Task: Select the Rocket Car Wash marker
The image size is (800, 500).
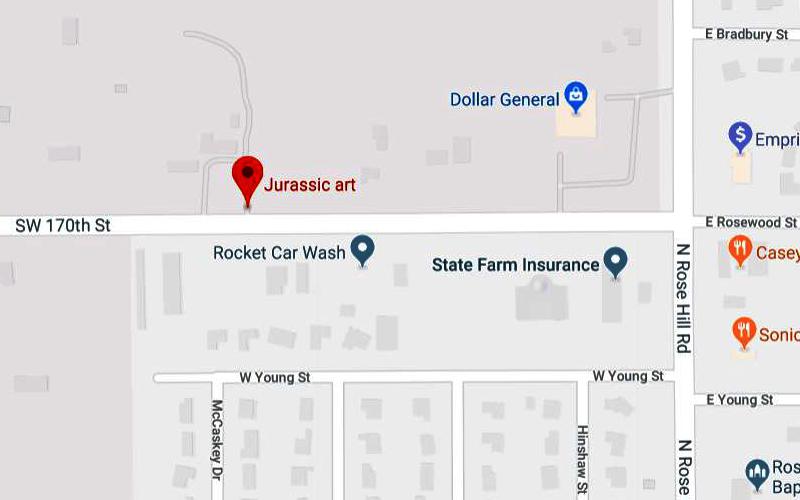Action: pyautogui.click(x=362, y=249)
